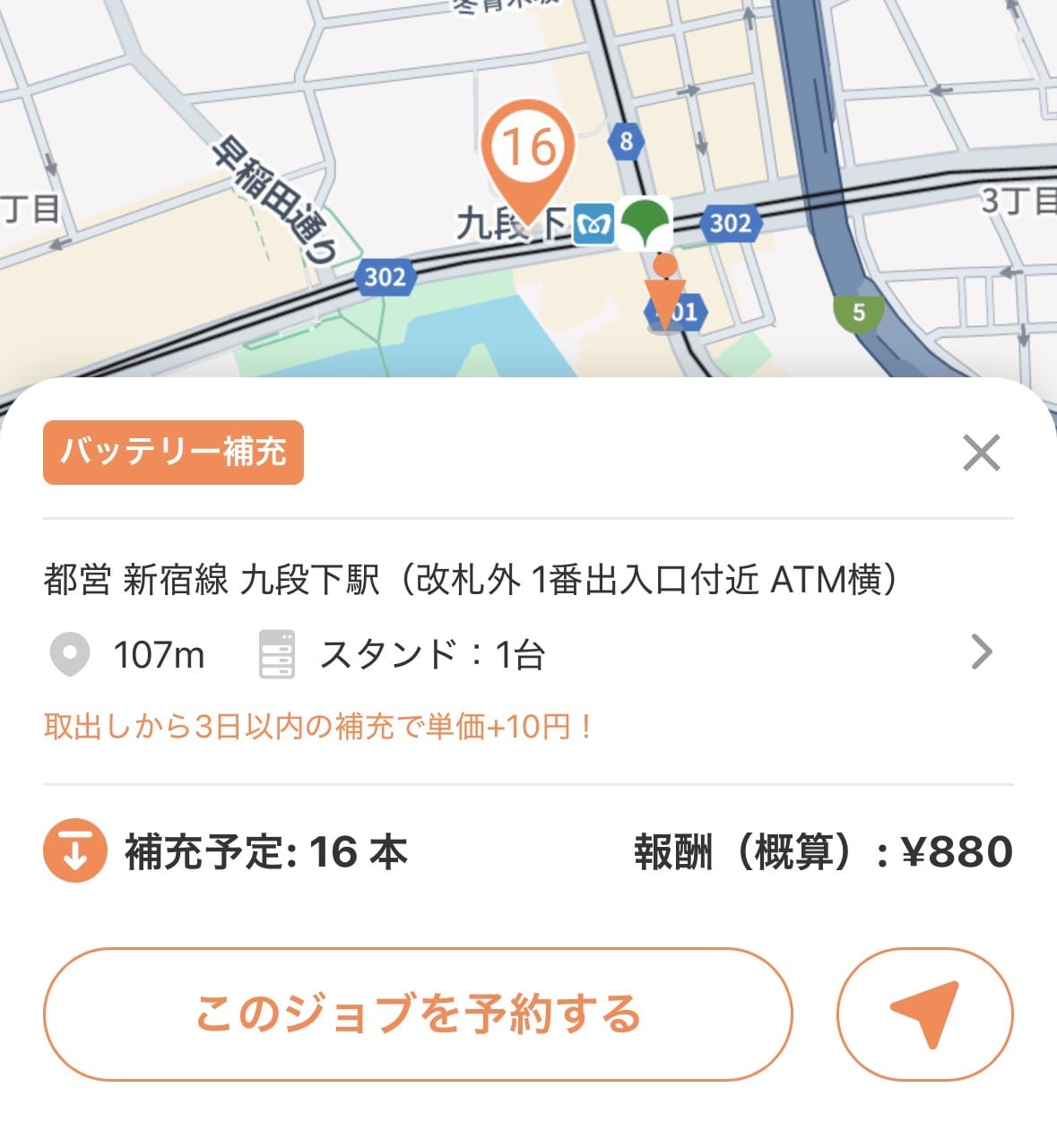Select the map pin numbered 16

coord(527,154)
